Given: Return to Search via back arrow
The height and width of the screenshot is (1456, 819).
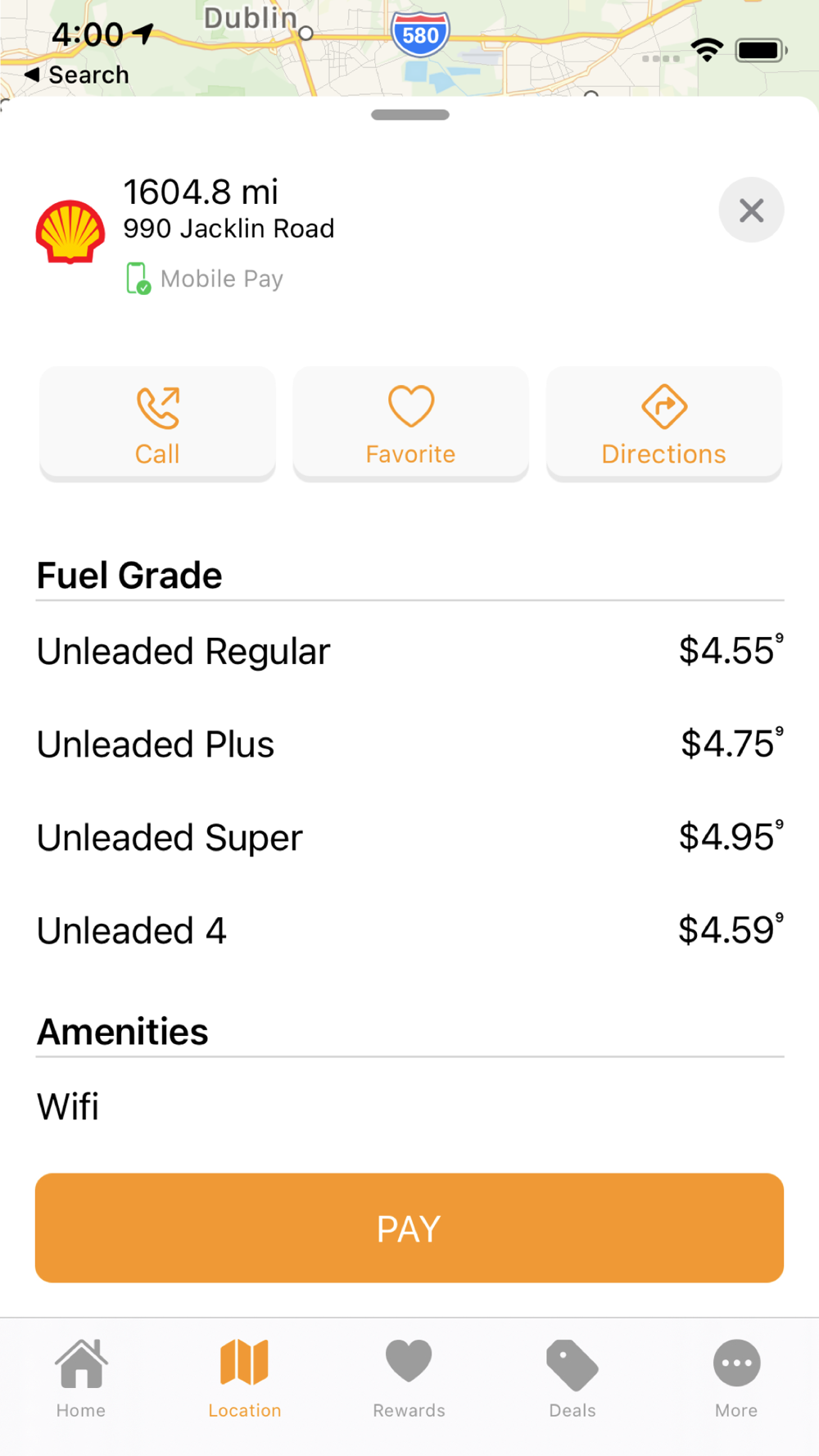Looking at the screenshot, I should coord(77,75).
